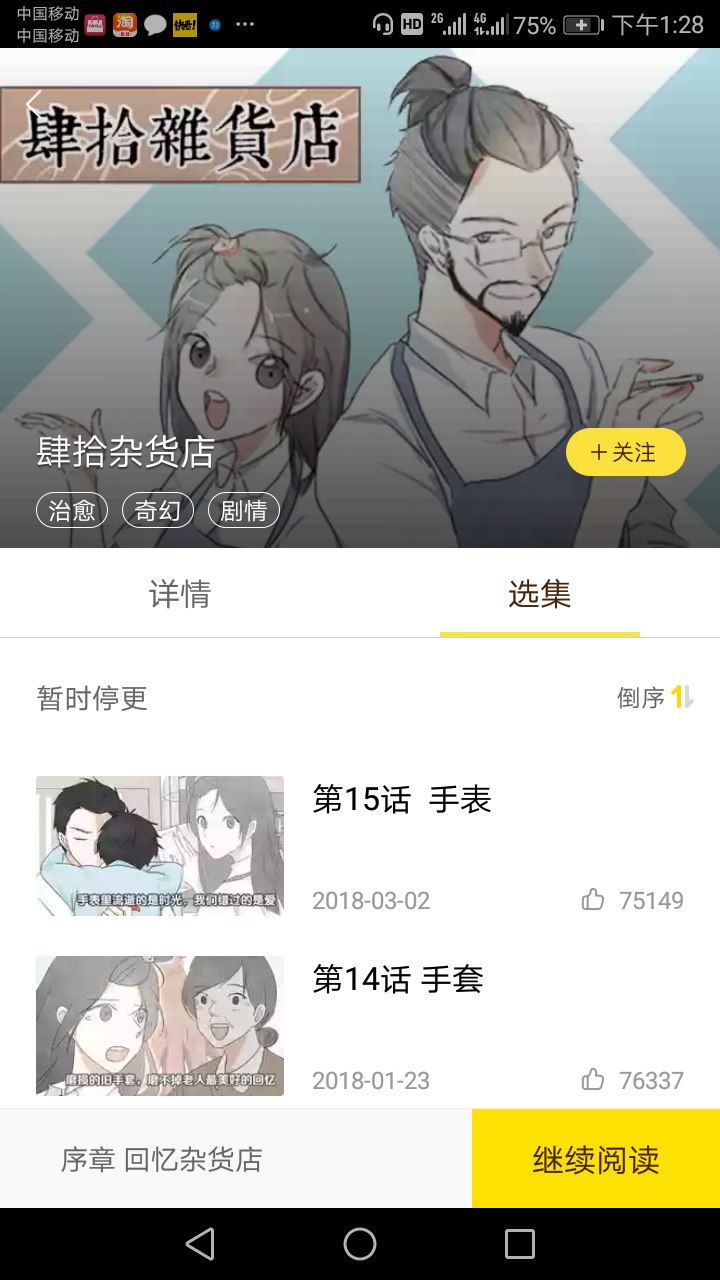Tap 继续阅读 to continue reading
The image size is (720, 1280).
click(596, 1160)
